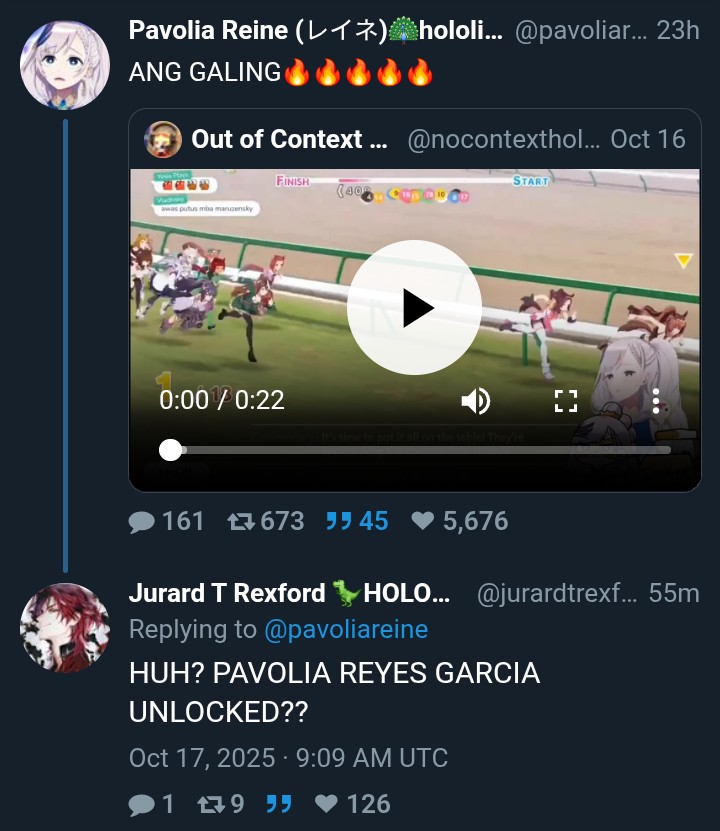Open the @pavoliareine mention link
This screenshot has height=831, width=720.
pos(346,629)
